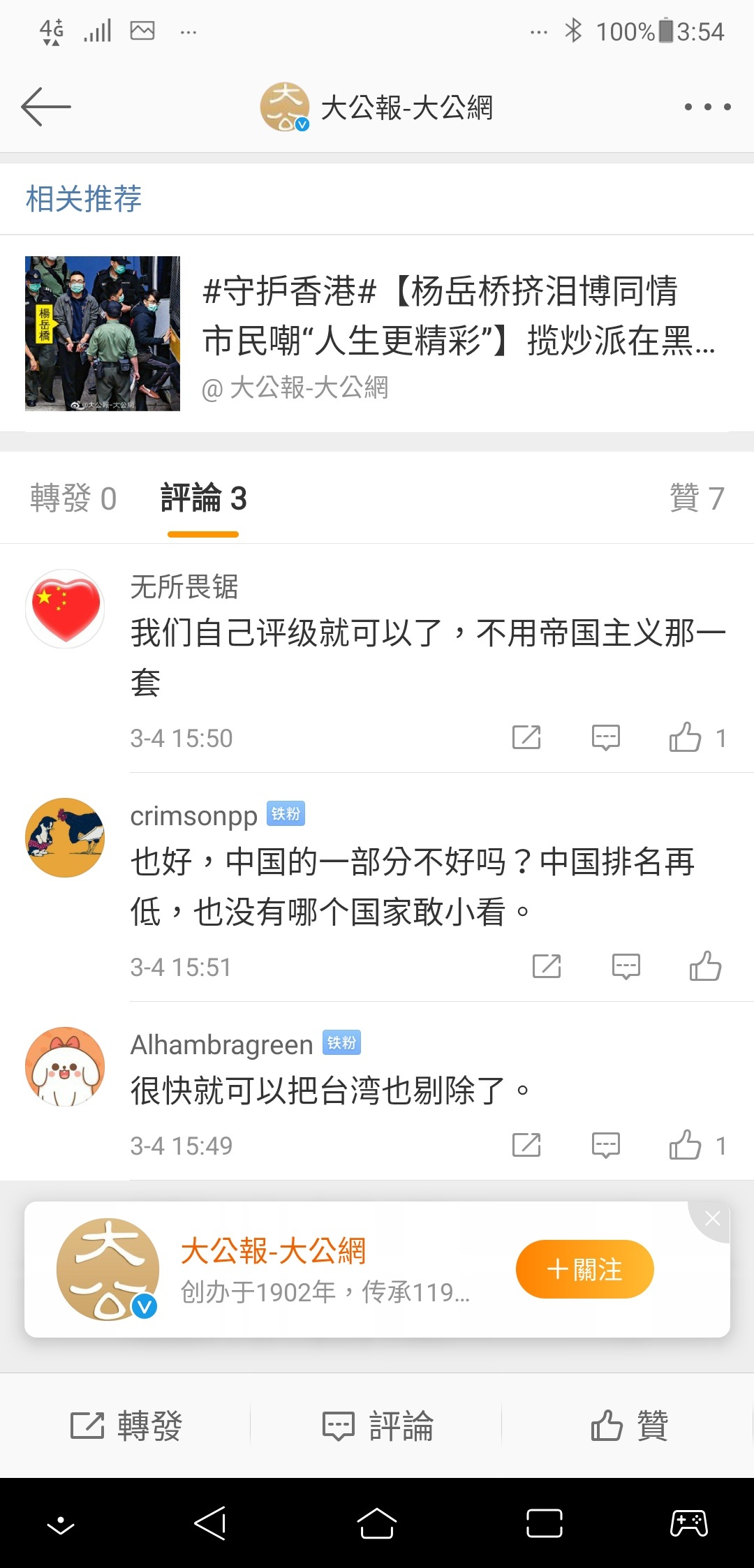This screenshot has height=1568, width=754.
Task: Go to the system home screen
Action: pos(377,1523)
